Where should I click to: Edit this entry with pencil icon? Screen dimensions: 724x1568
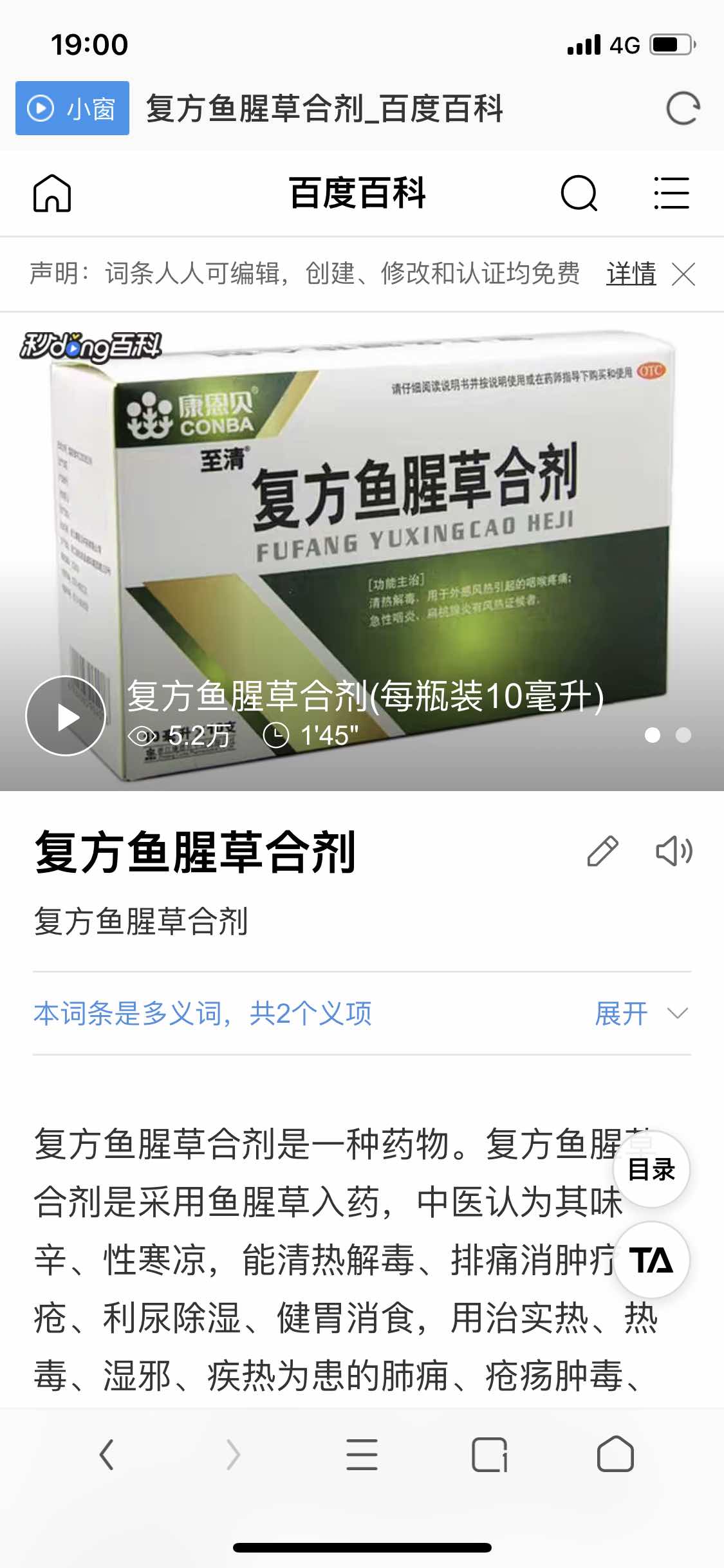(602, 852)
